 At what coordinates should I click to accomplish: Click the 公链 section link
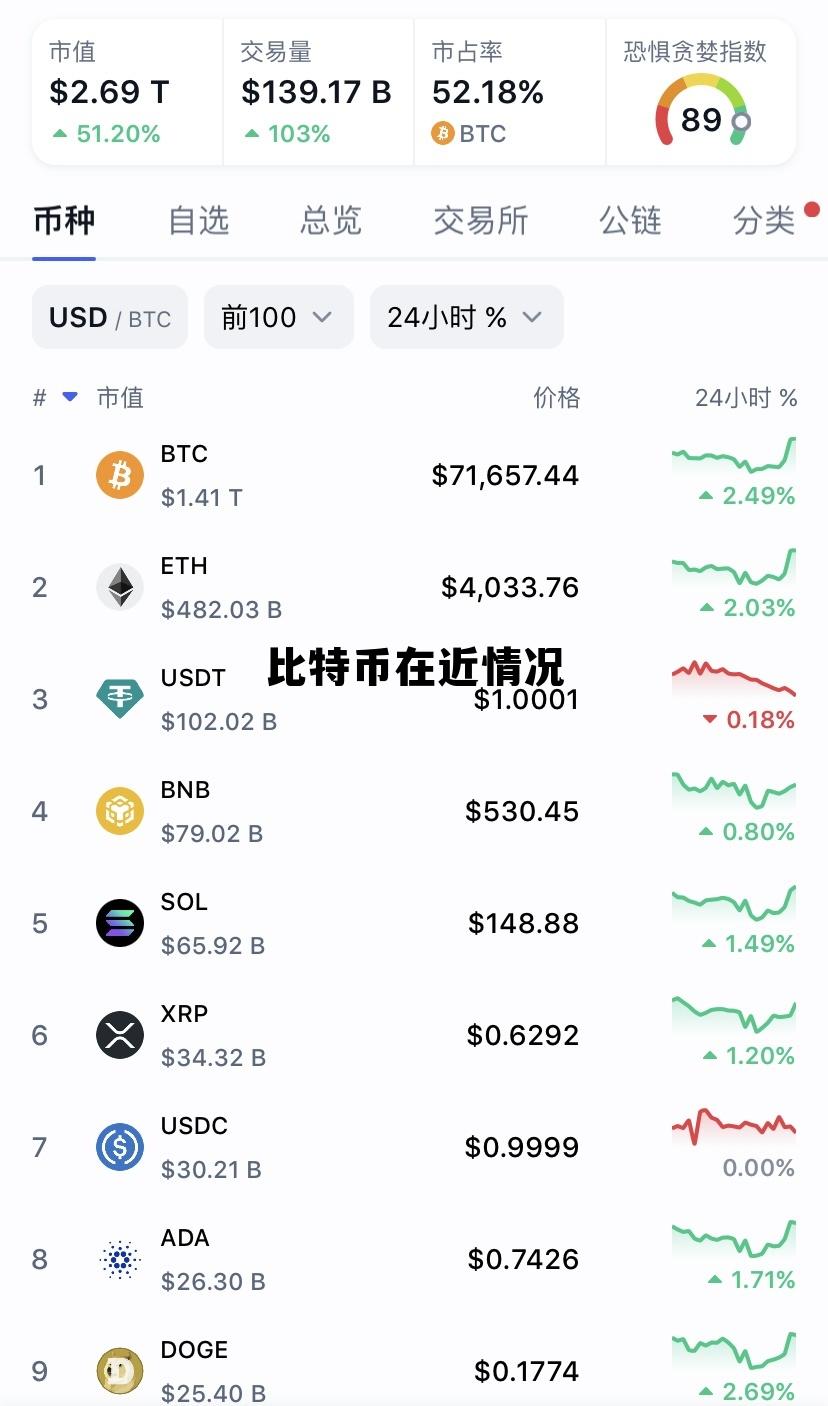pos(631,221)
